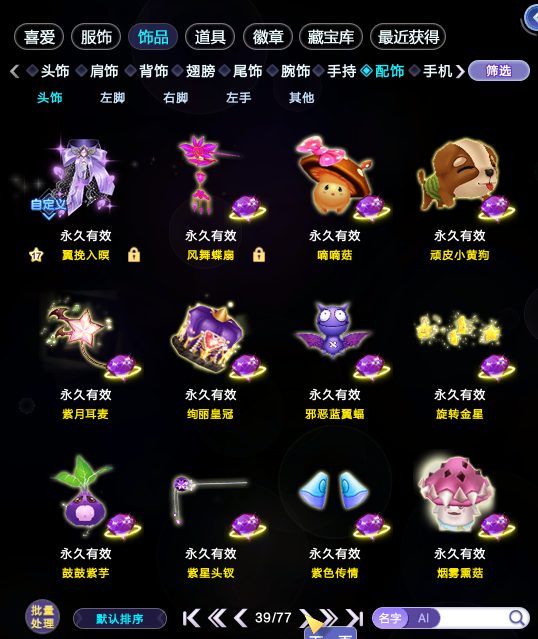Open the 藏宝库 tab
Image resolution: width=538 pixels, height=639 pixels.
(331, 37)
